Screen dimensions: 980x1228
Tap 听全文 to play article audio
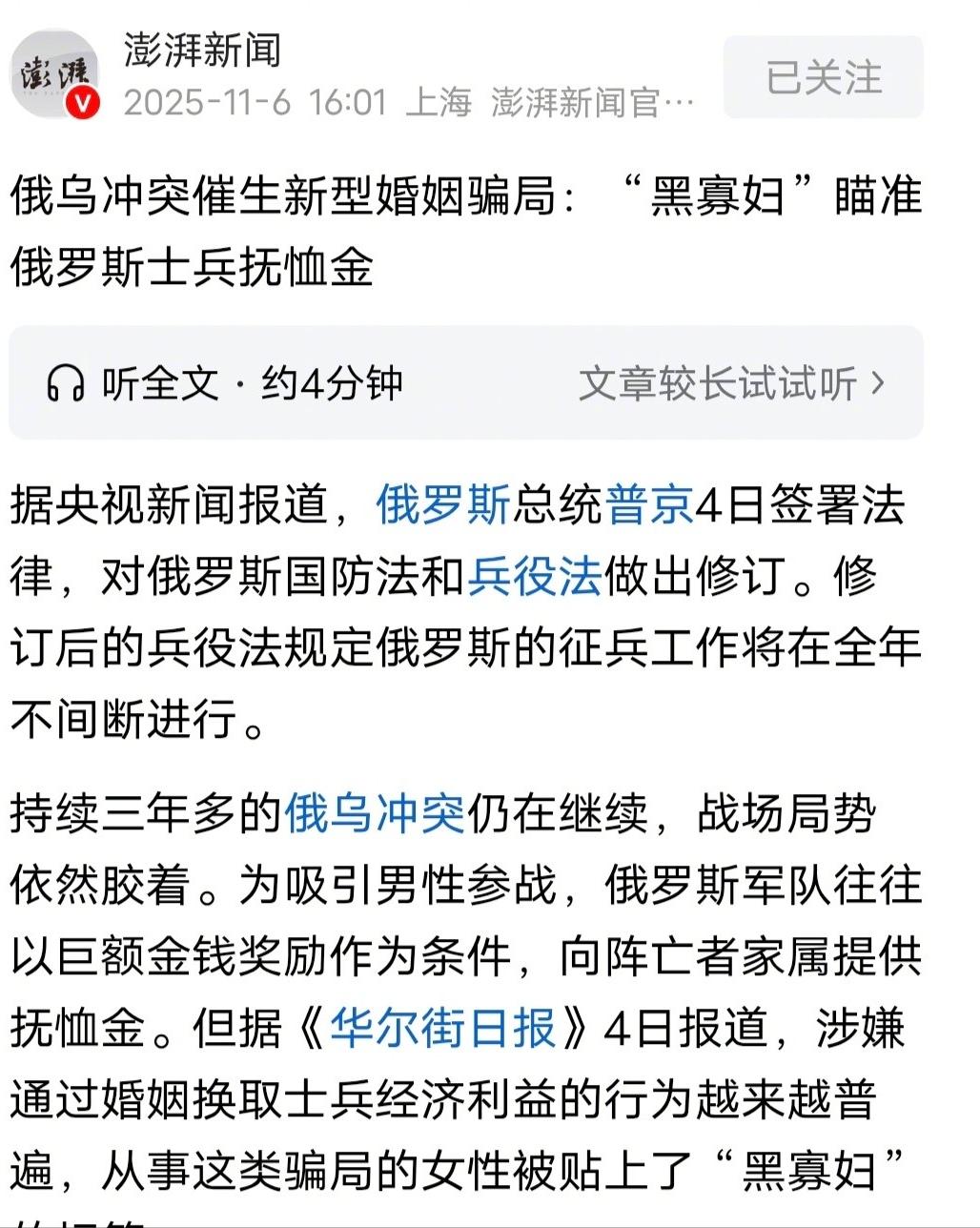coord(157,383)
